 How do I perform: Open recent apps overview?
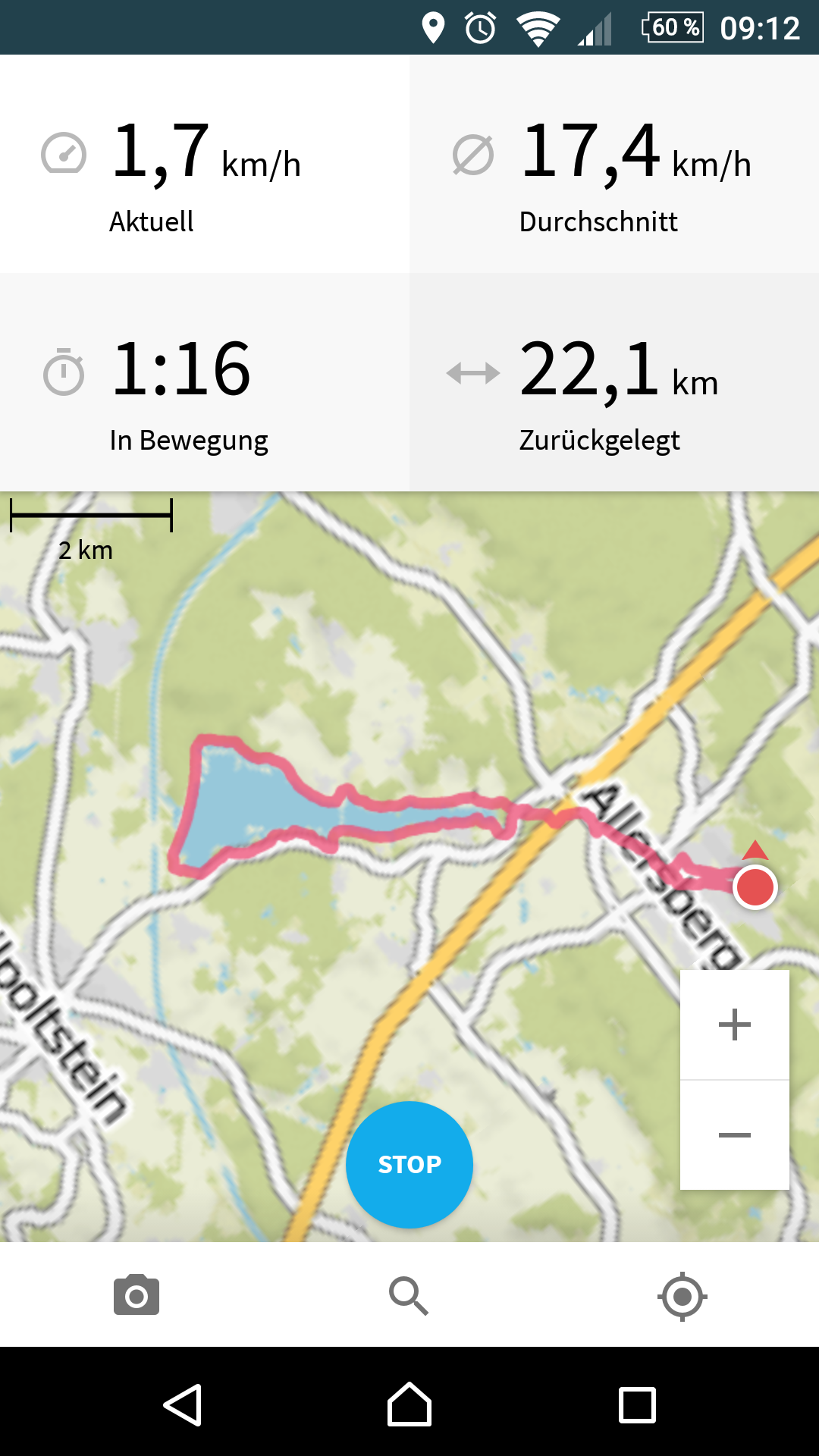point(637,1405)
